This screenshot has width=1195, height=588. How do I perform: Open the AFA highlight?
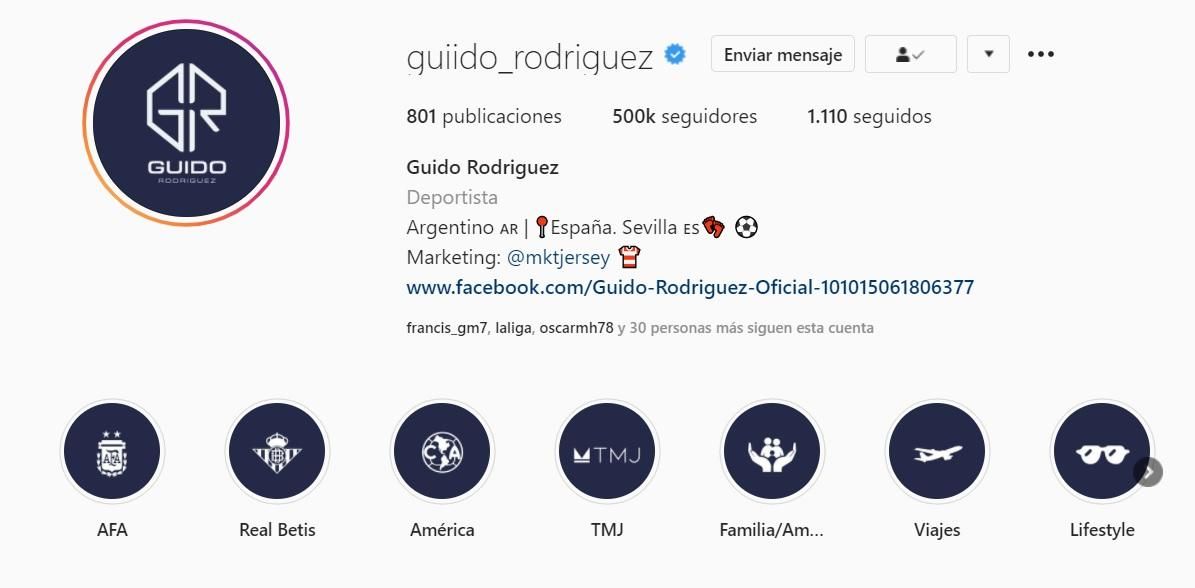112,453
